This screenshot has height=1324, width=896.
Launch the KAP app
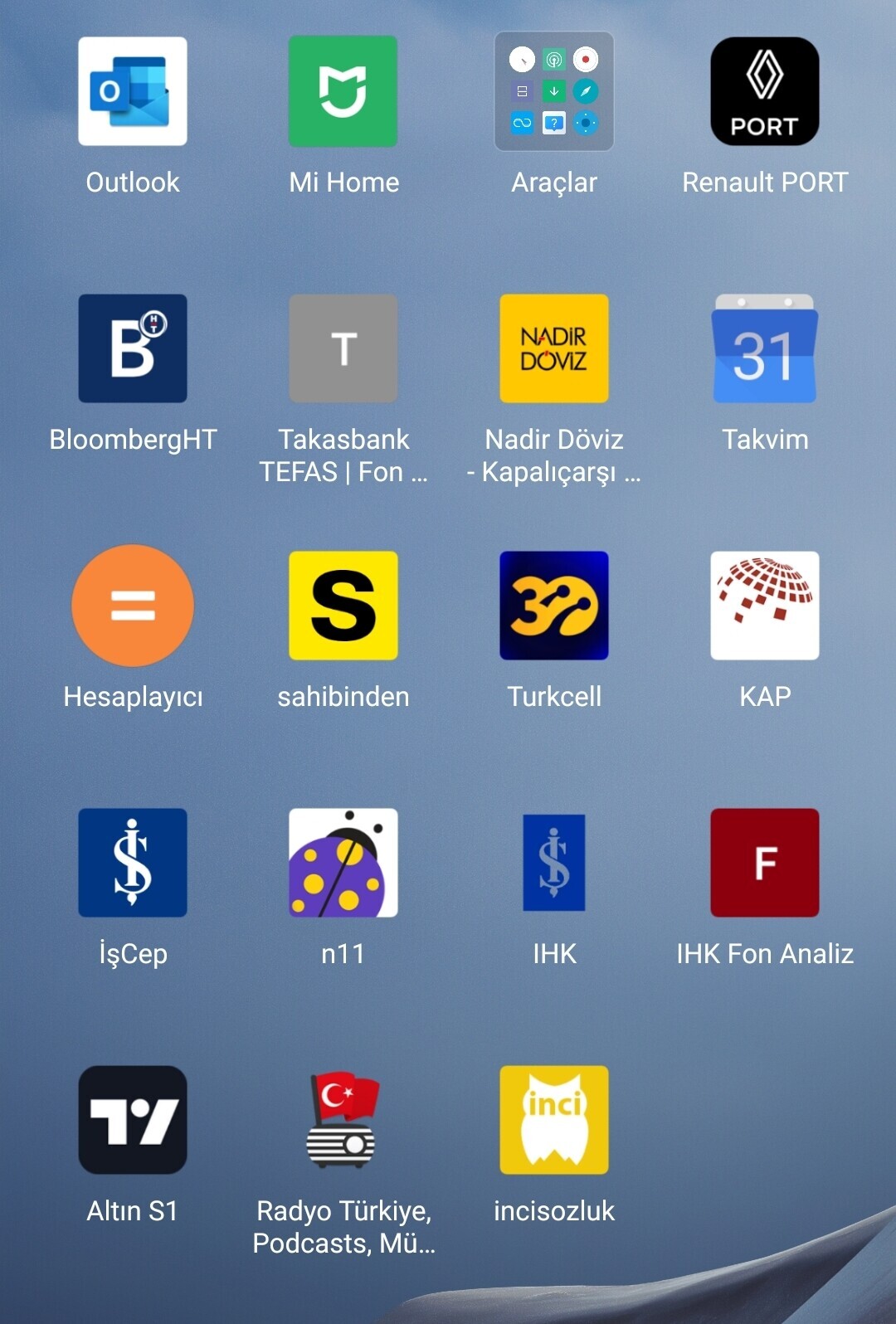coord(765,606)
